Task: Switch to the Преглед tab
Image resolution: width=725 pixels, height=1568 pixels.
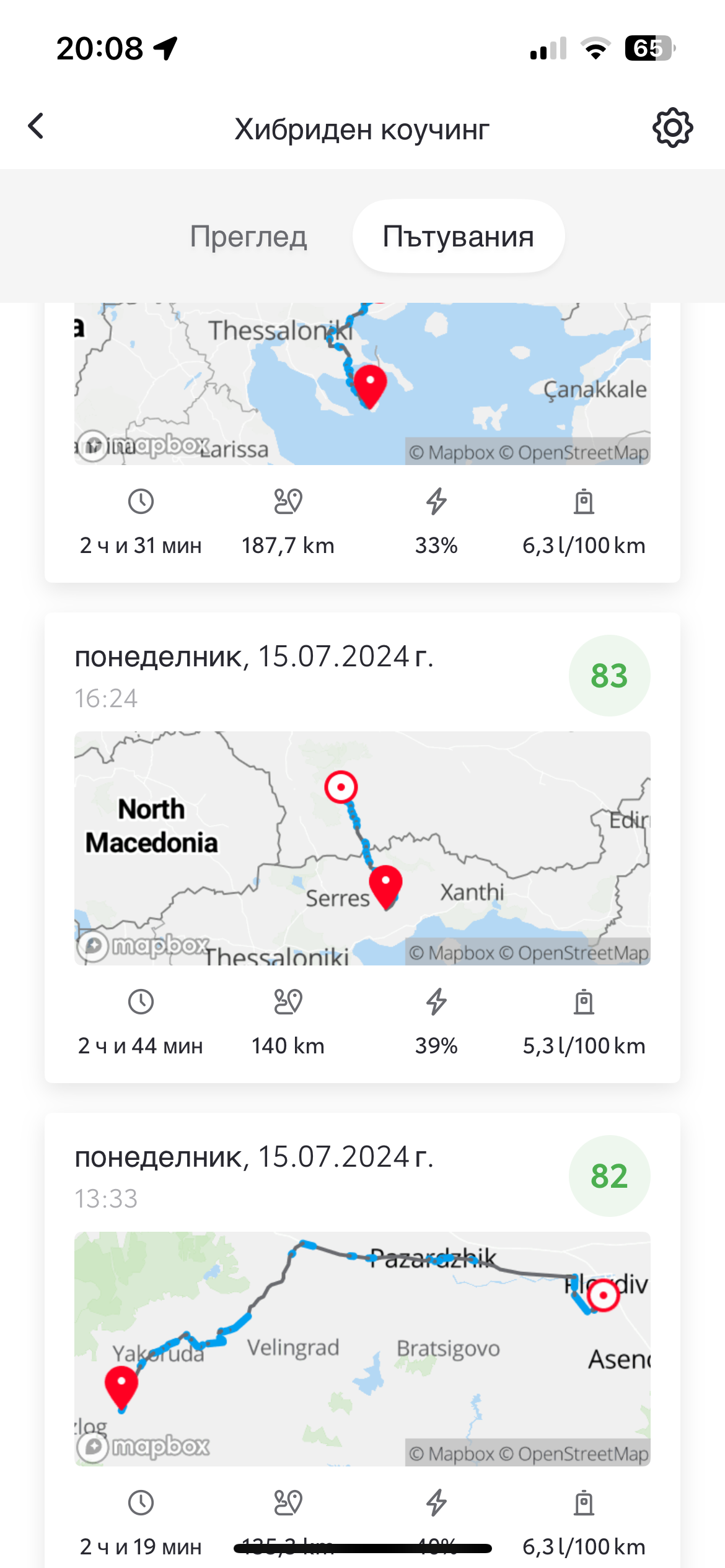Action: [x=248, y=237]
